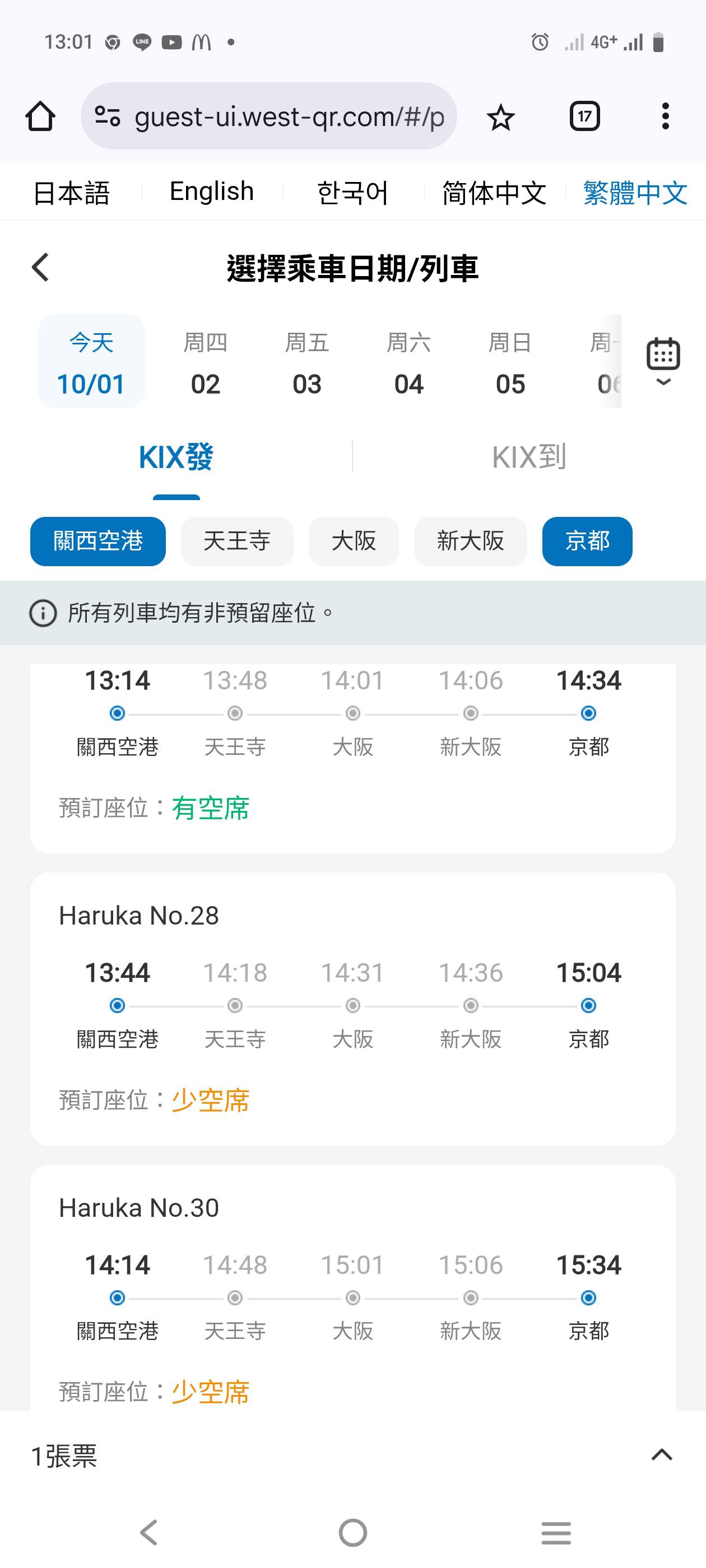This screenshot has width=706, height=1568.
Task: Switch to the KIX到 tab
Action: [529, 457]
